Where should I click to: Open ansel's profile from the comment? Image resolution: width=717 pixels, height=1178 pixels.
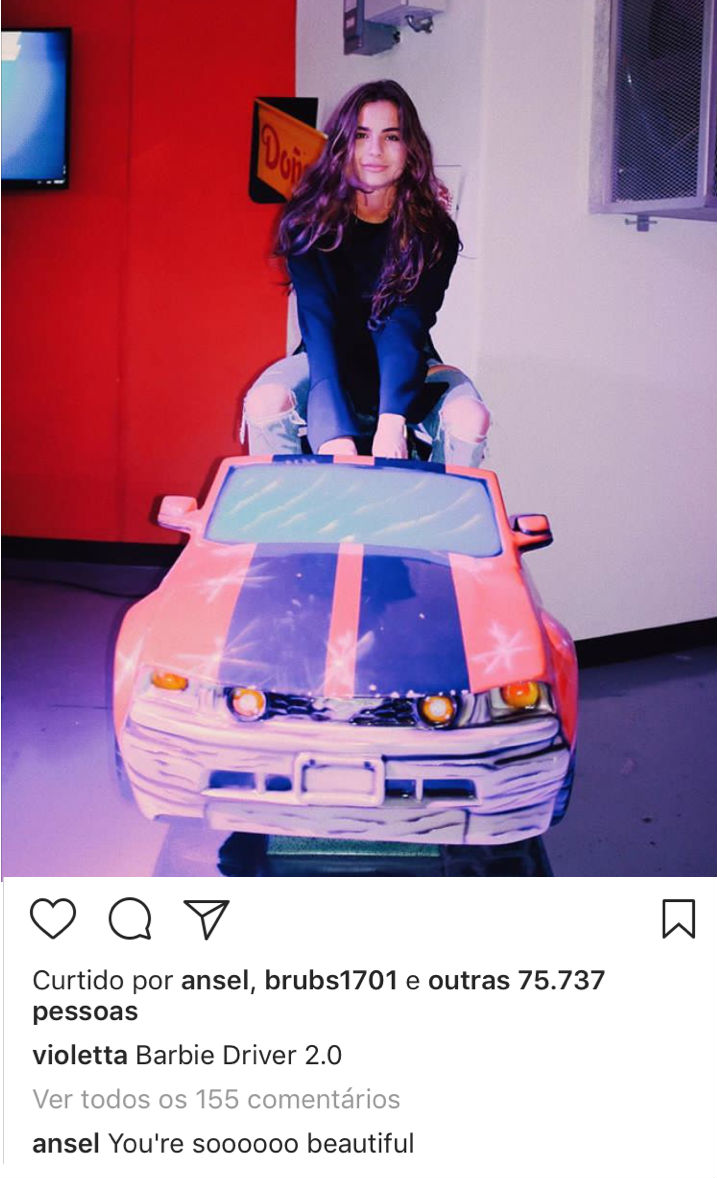[66, 1143]
